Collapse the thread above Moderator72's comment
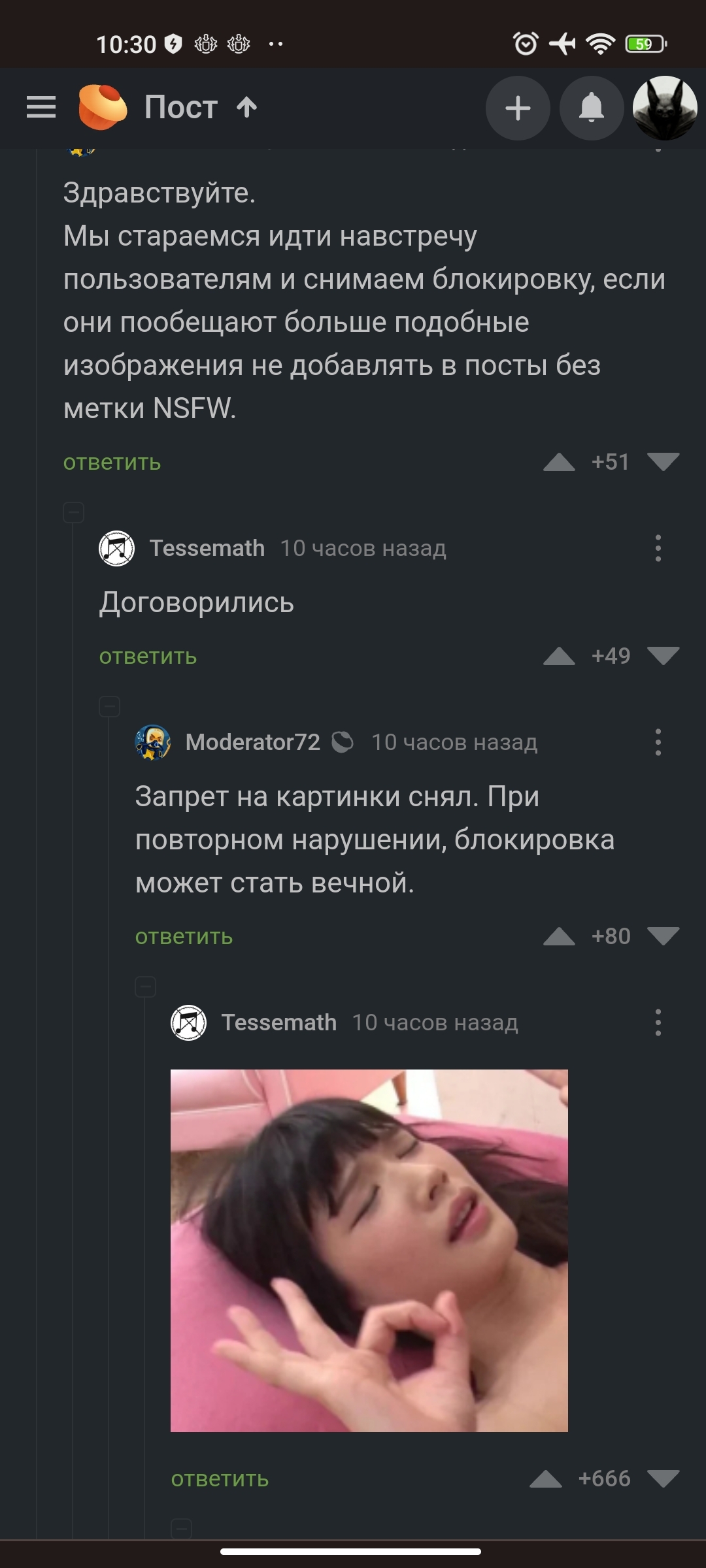Viewport: 706px width, 1568px height. (109, 706)
